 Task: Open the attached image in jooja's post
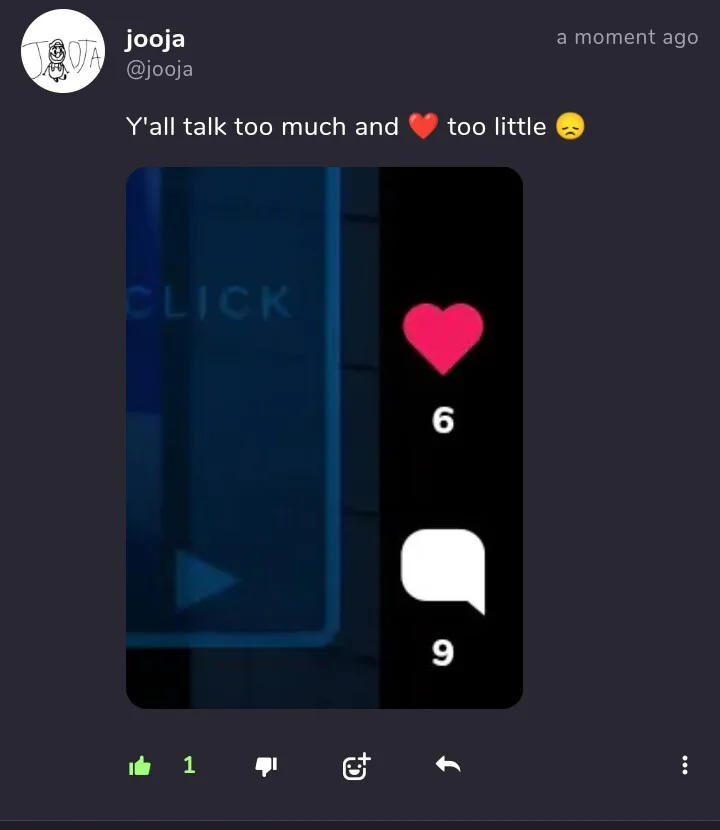tap(325, 438)
